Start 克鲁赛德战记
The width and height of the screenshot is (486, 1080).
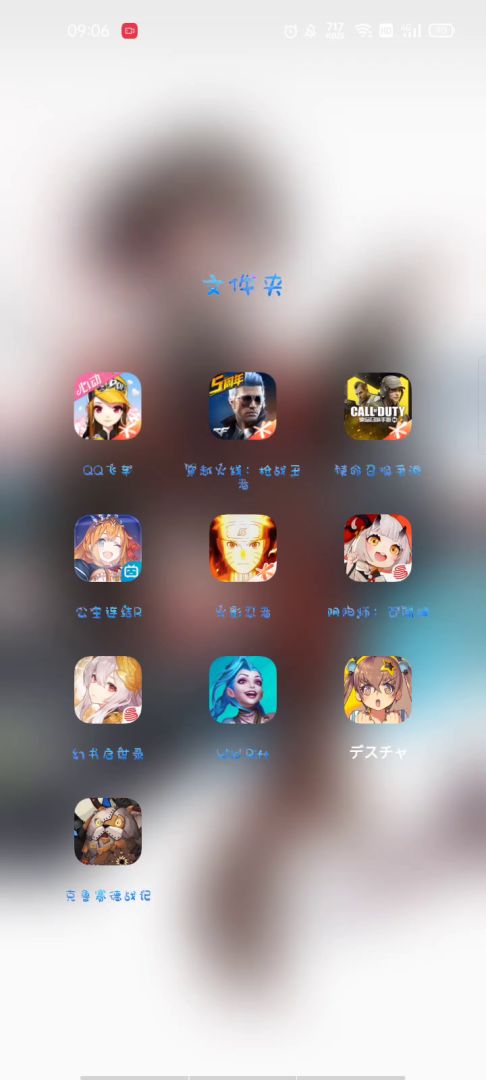(x=107, y=831)
